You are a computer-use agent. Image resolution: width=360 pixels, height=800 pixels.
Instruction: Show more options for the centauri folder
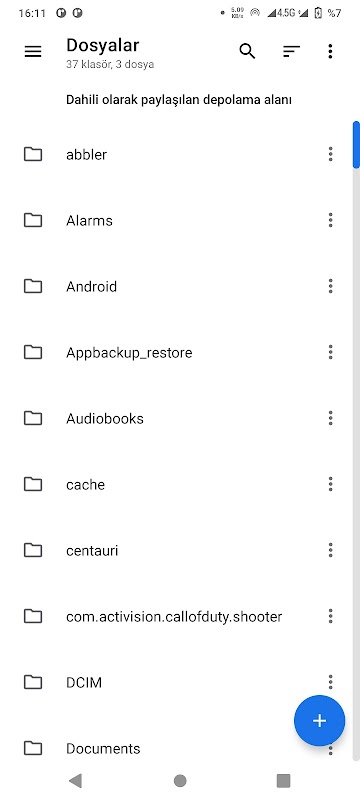(x=330, y=551)
